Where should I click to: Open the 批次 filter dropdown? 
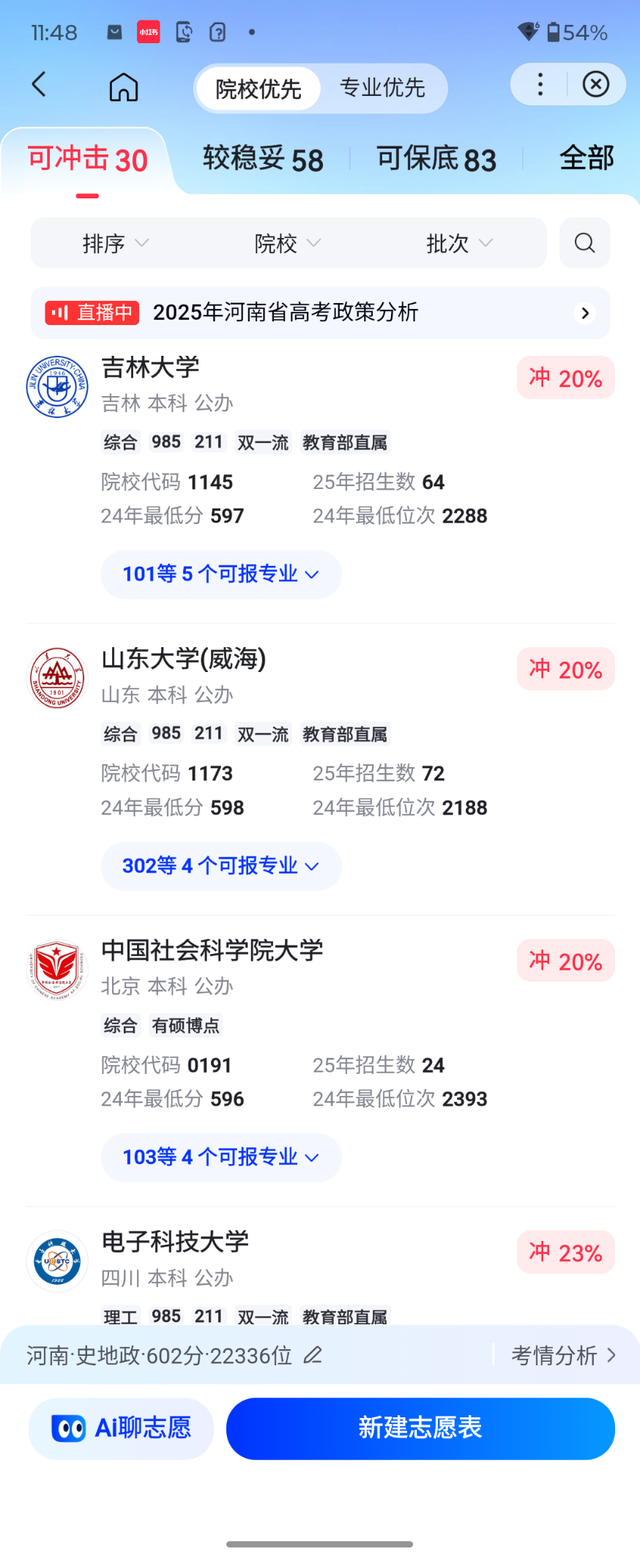pyautogui.click(x=460, y=243)
